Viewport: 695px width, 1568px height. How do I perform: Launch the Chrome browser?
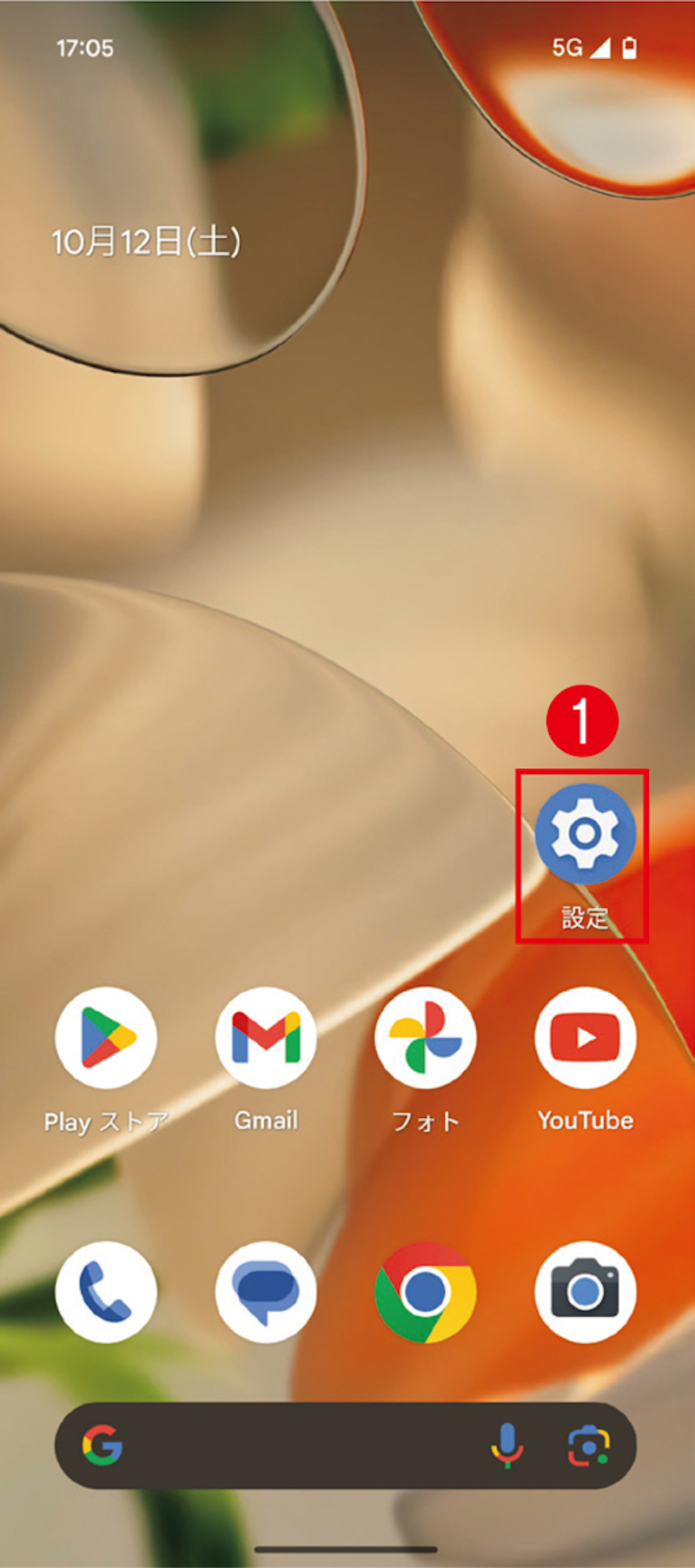[x=425, y=1292]
